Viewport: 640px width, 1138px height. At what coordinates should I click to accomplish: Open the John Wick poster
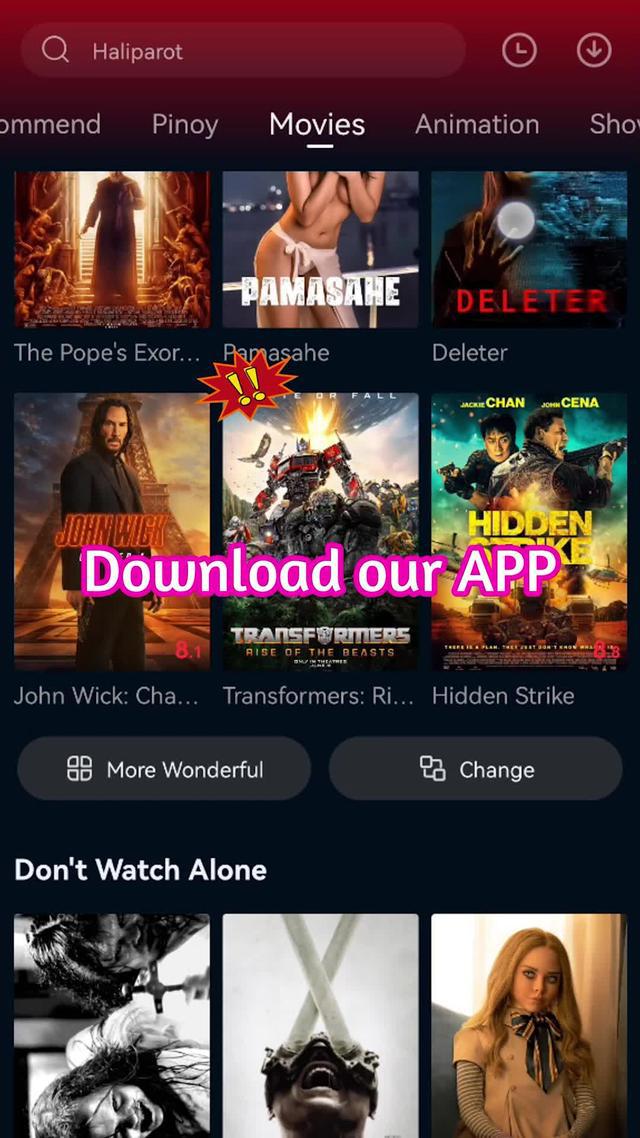(x=112, y=531)
